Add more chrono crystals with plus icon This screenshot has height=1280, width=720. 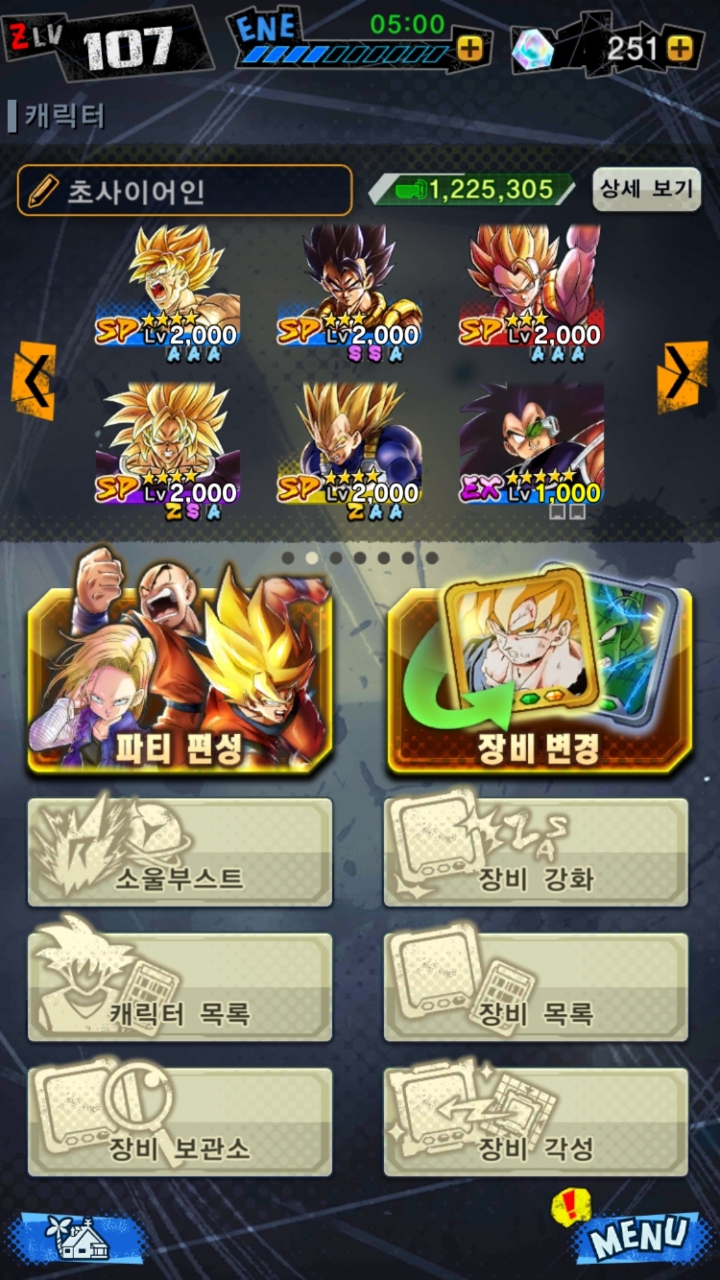pyautogui.click(x=680, y=47)
